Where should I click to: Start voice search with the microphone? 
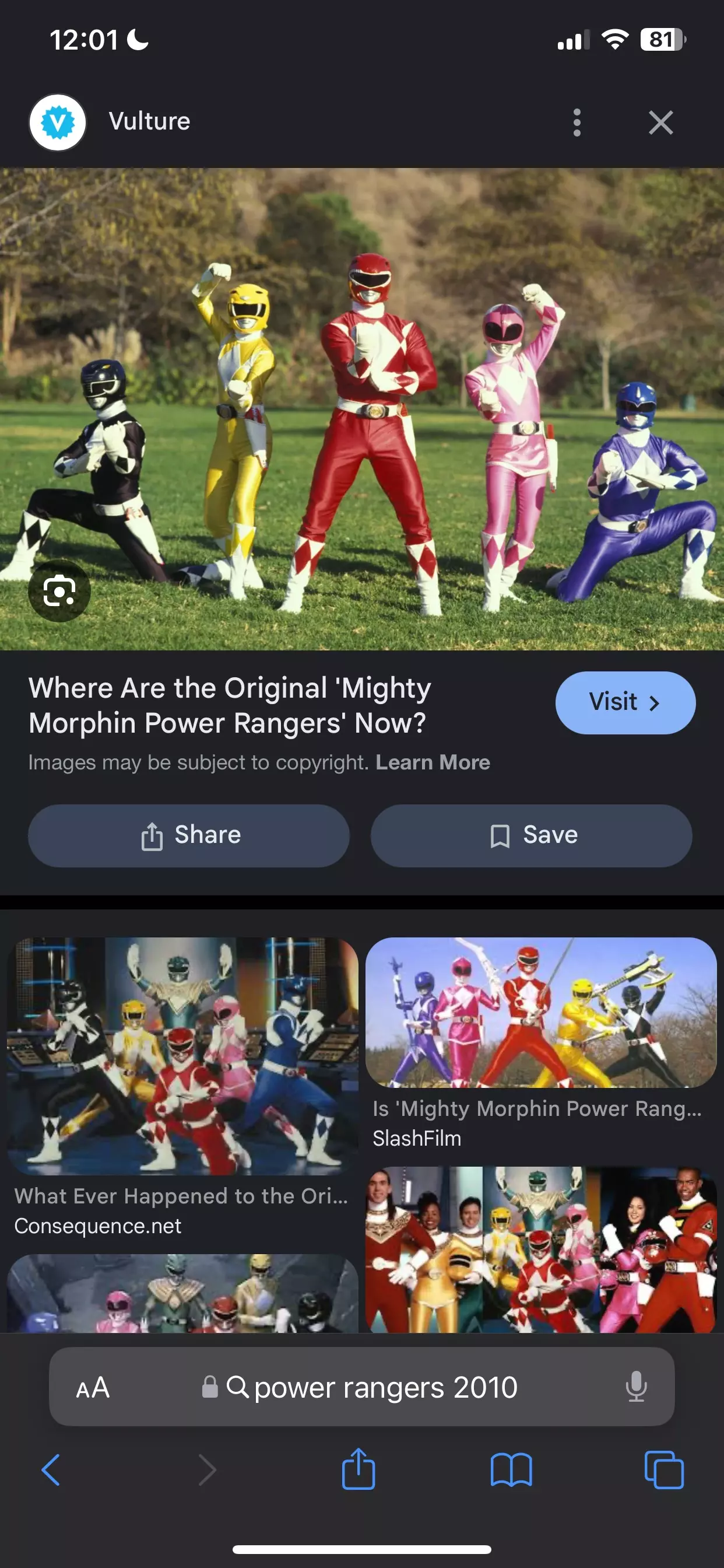click(x=636, y=1388)
